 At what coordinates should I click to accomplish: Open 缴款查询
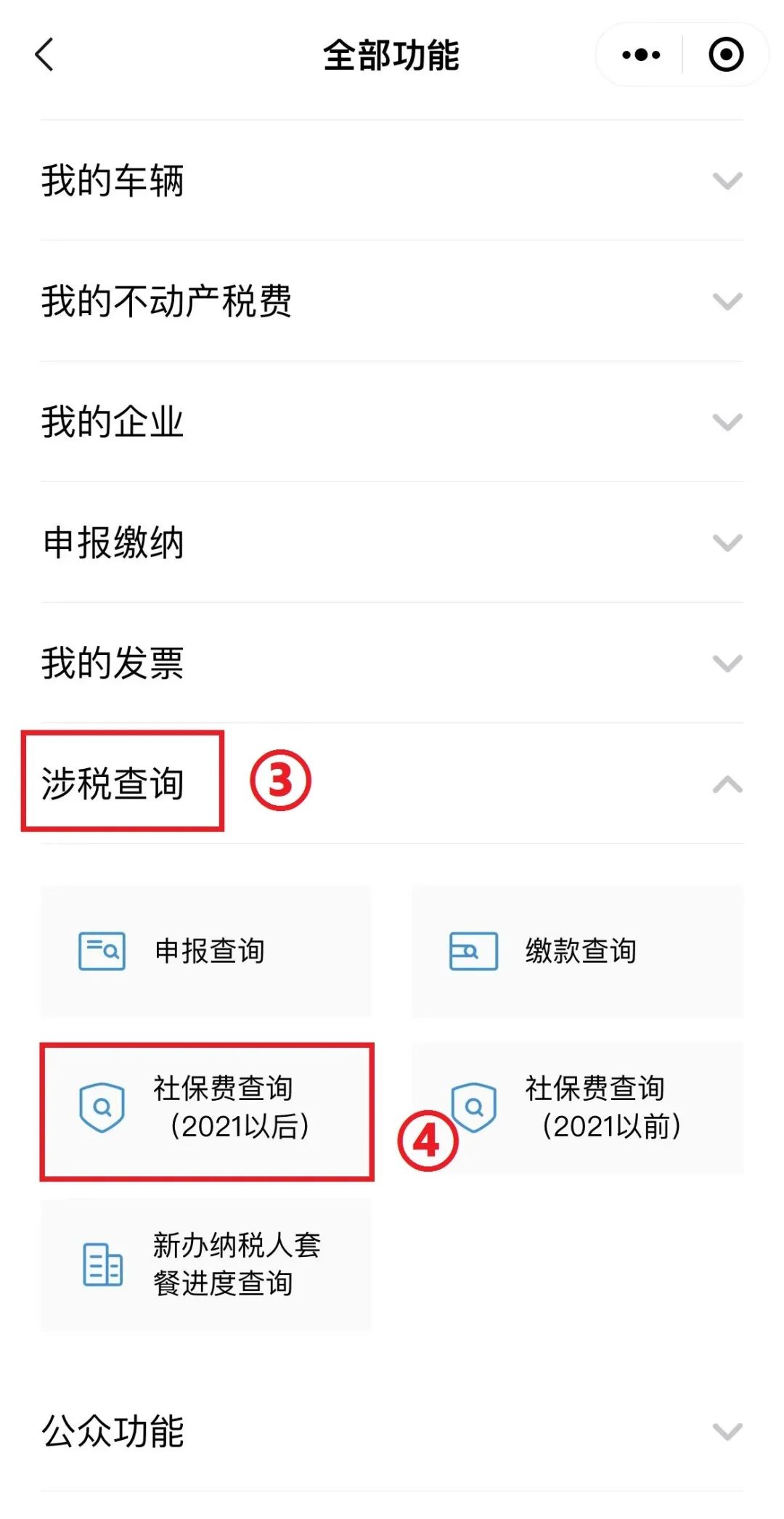[x=578, y=951]
